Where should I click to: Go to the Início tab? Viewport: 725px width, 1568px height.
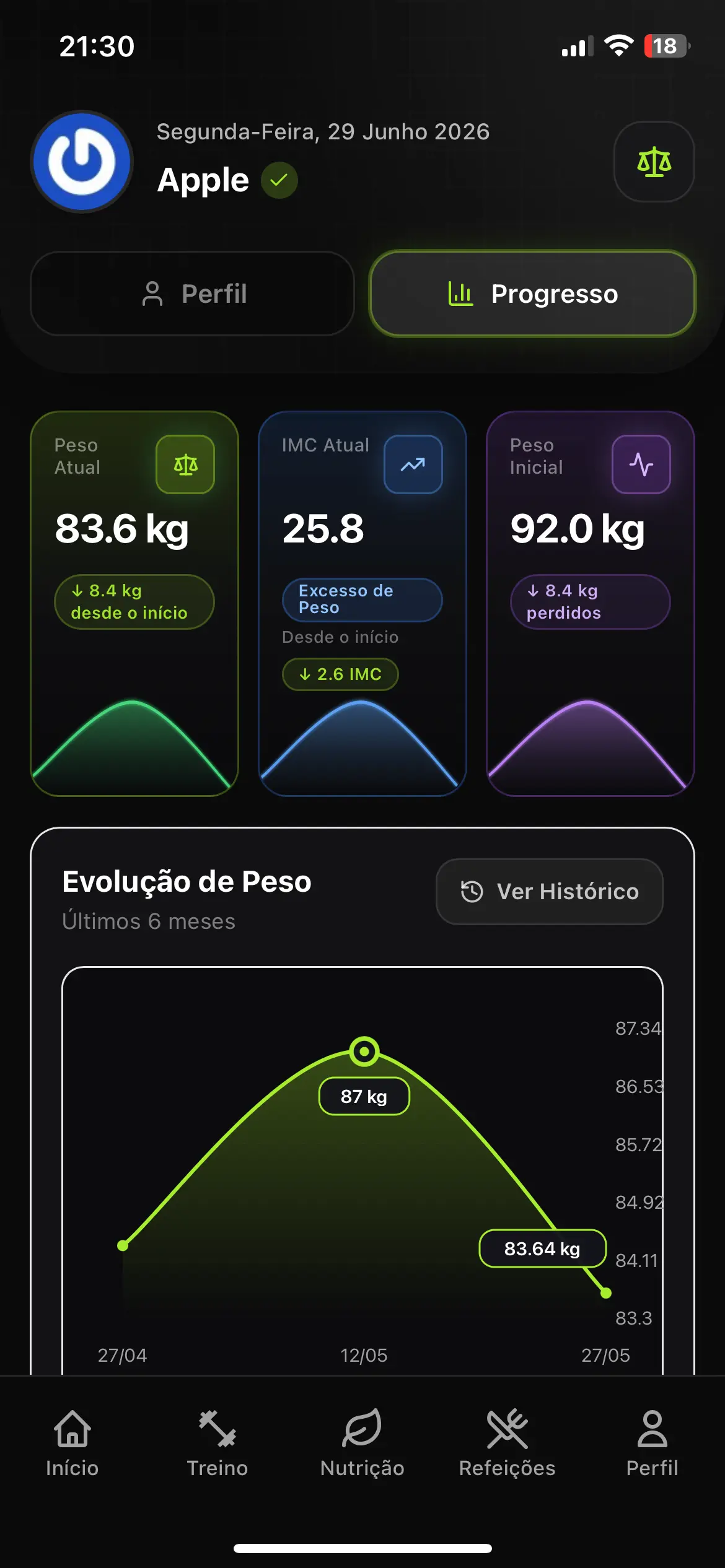coord(72,1443)
